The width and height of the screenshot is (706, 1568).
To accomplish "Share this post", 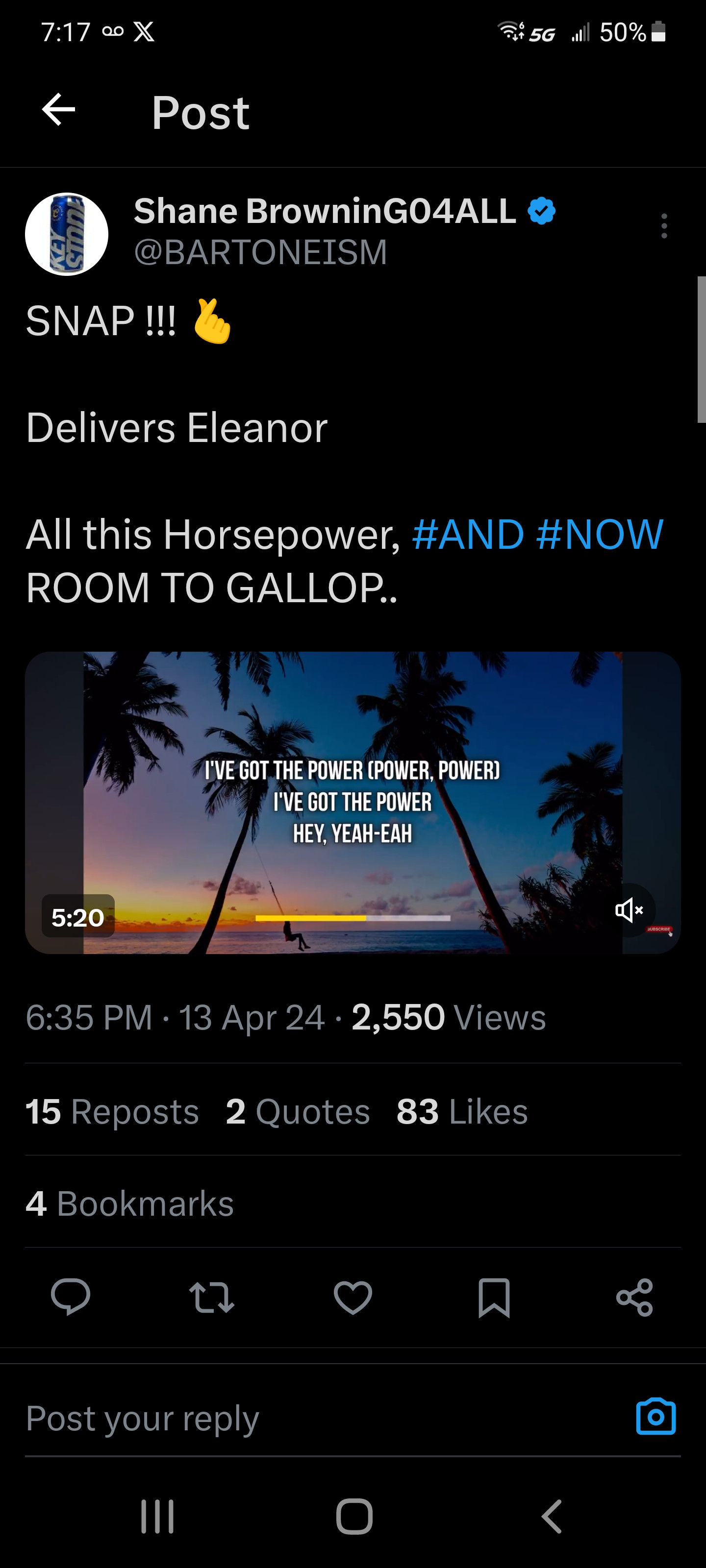I will pos(635,1297).
